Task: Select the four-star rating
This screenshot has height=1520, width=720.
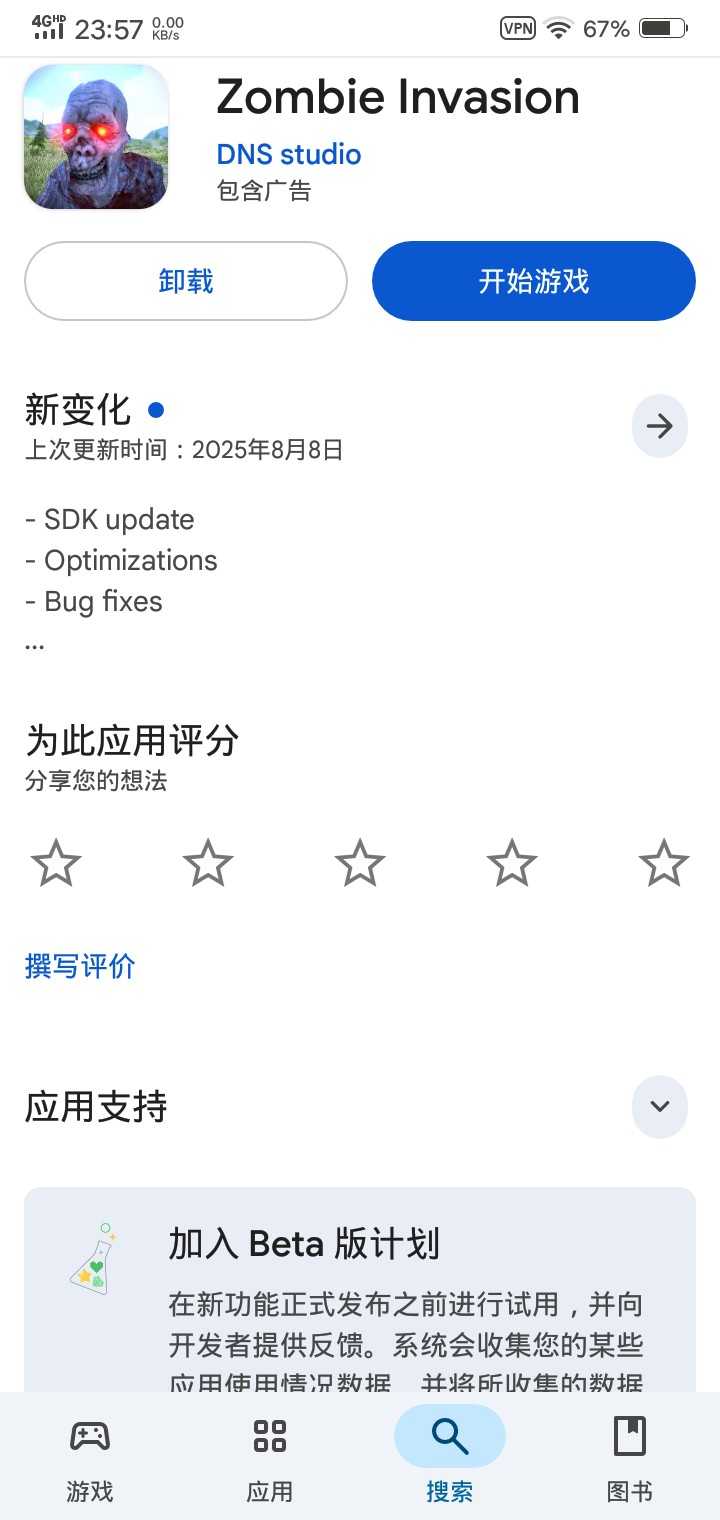Action: tap(512, 864)
